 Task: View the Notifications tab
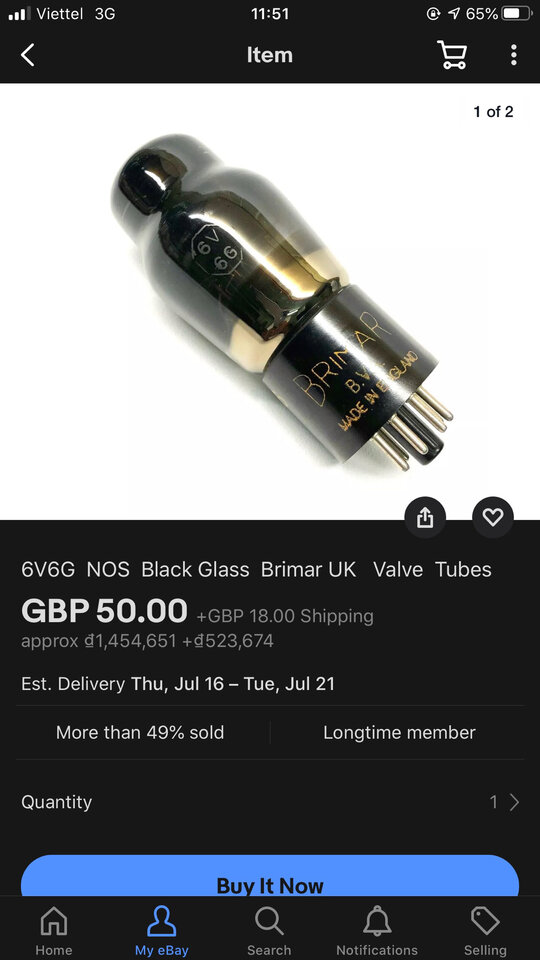377,931
